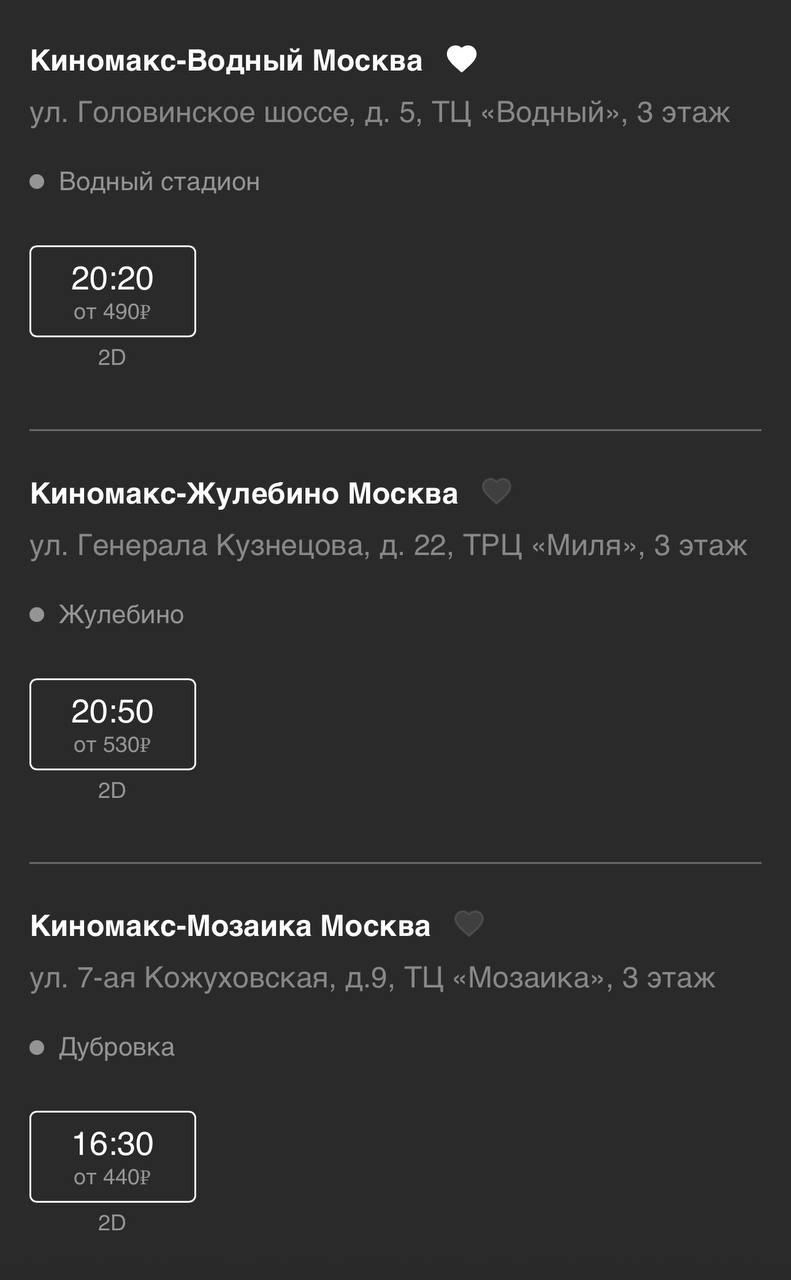Favorite the Киномакс-Мозаика cinema

pos(468,924)
